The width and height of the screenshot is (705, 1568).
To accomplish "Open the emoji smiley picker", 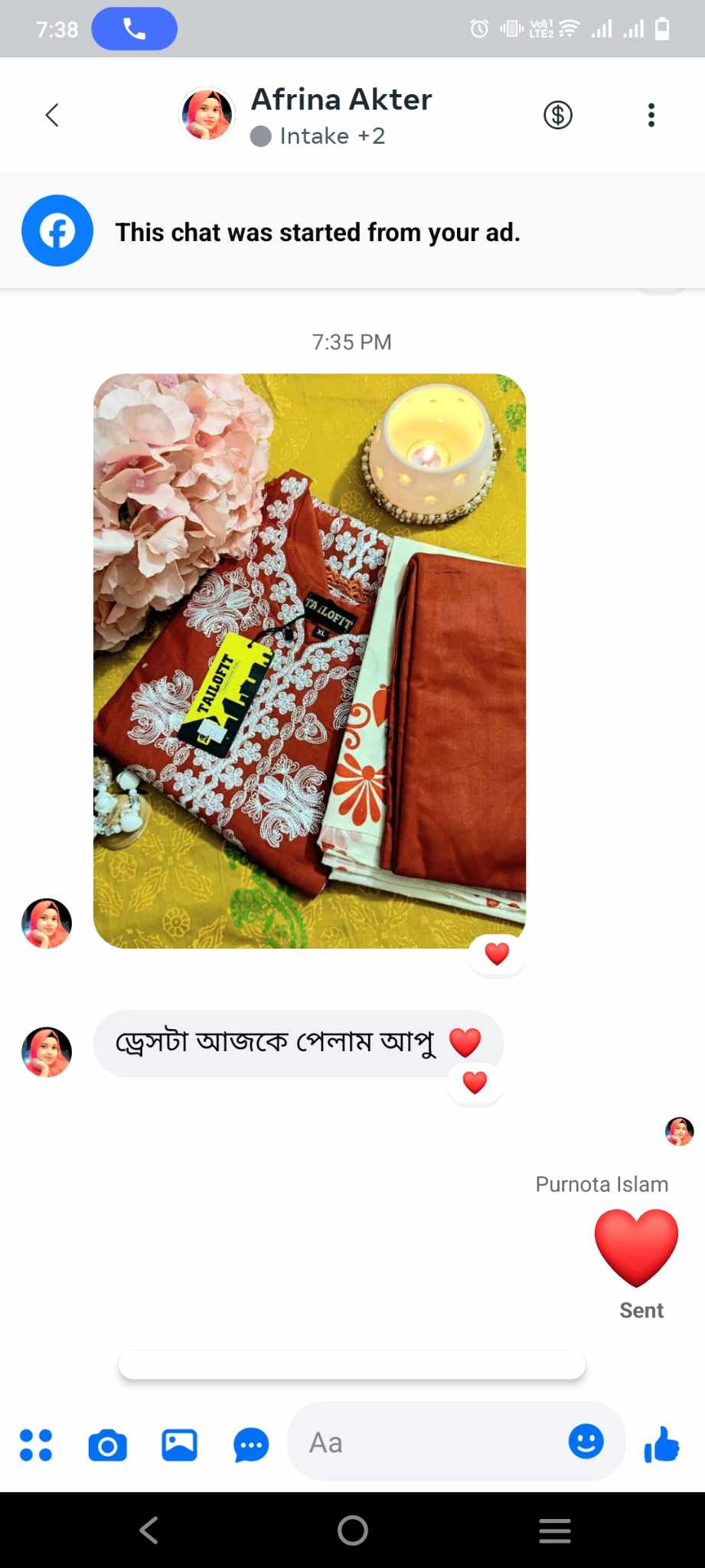I will [586, 1442].
